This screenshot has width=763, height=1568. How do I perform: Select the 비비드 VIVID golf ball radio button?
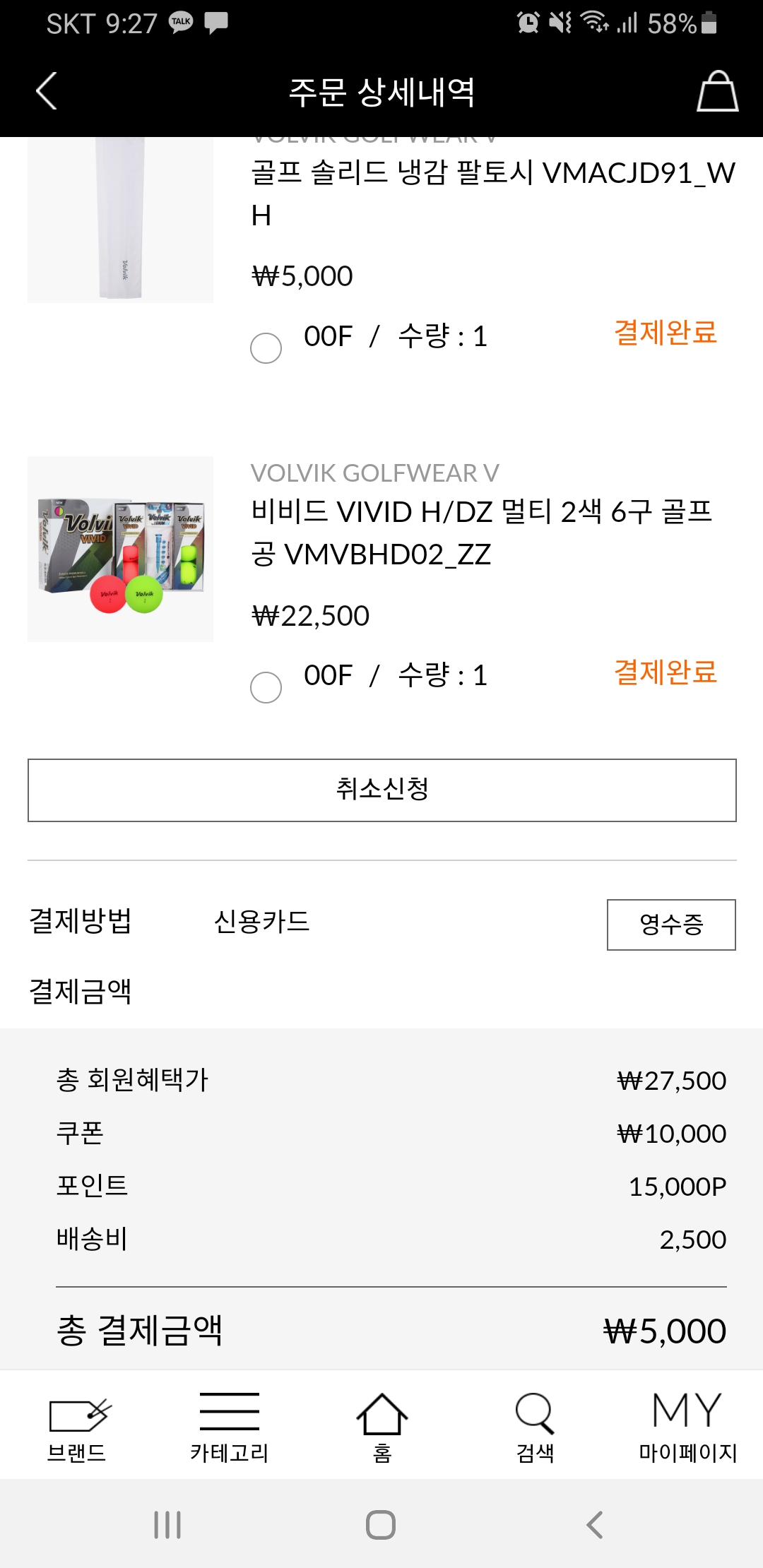[x=266, y=687]
